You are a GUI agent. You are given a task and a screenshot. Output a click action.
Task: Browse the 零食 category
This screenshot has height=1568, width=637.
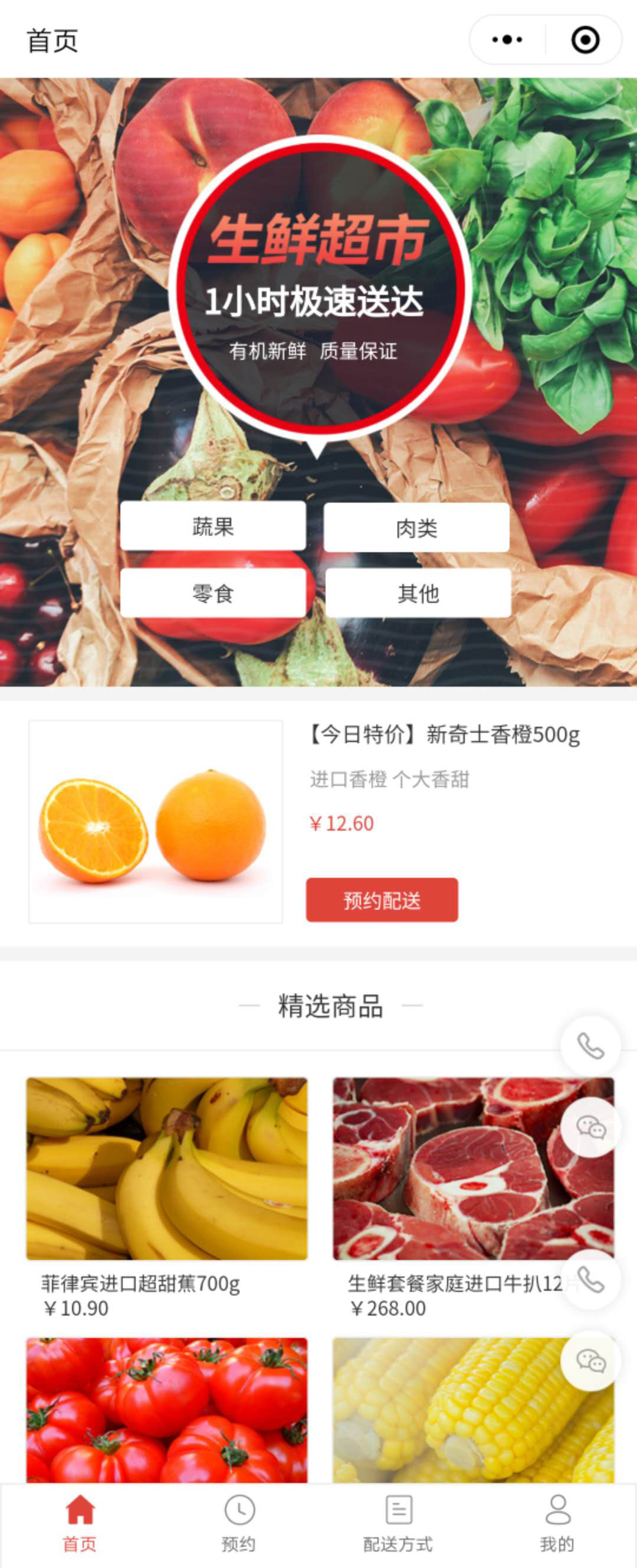coord(213,593)
